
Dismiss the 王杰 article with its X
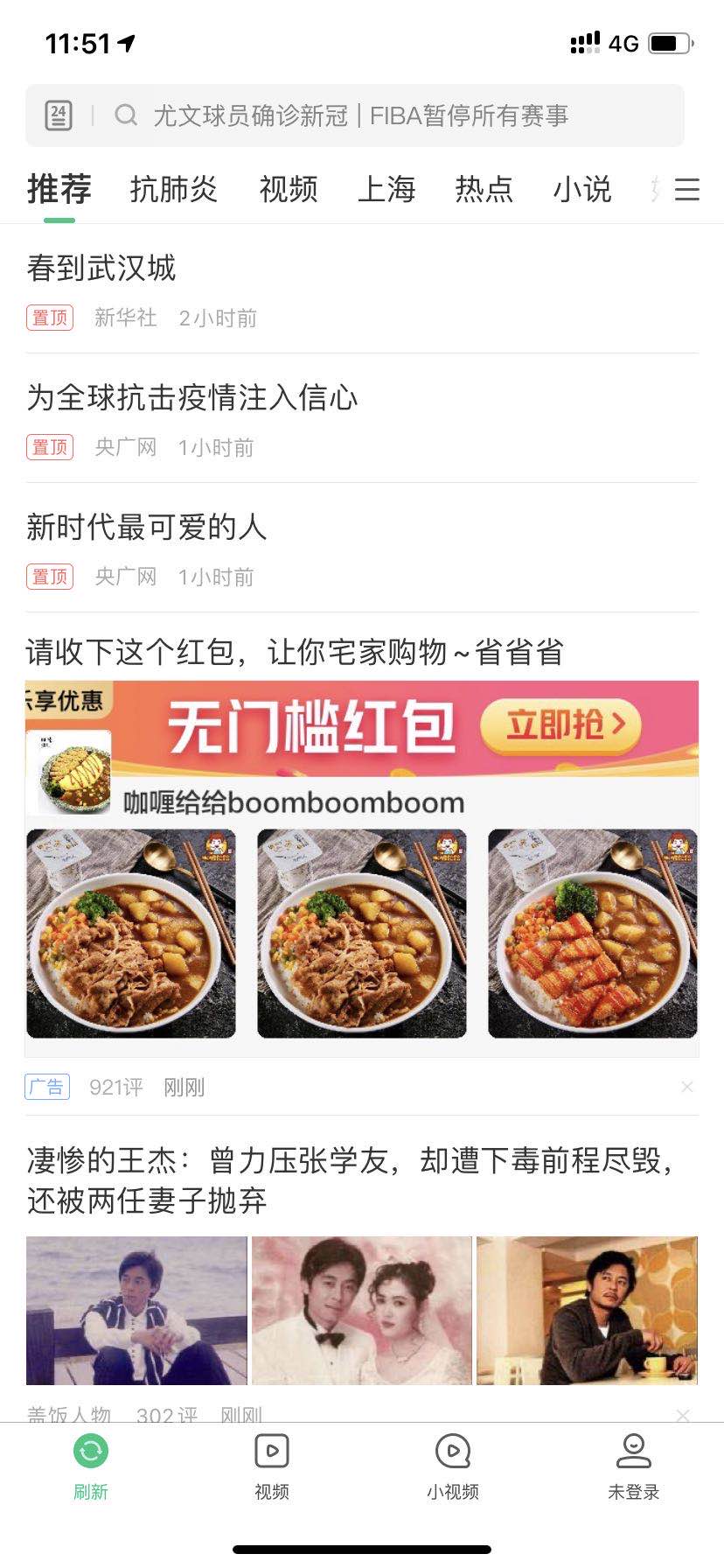683,1415
